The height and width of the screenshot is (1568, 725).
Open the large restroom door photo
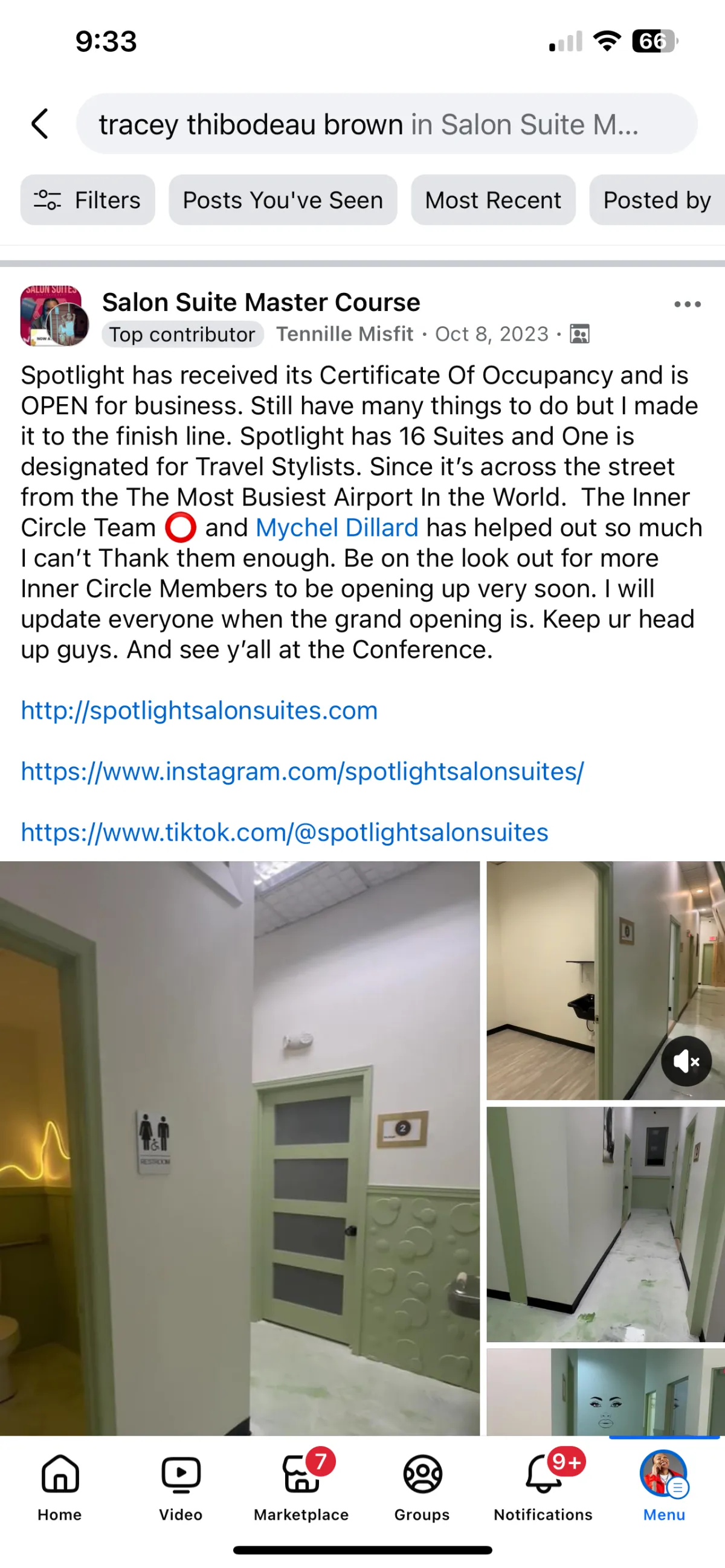[x=240, y=1148]
